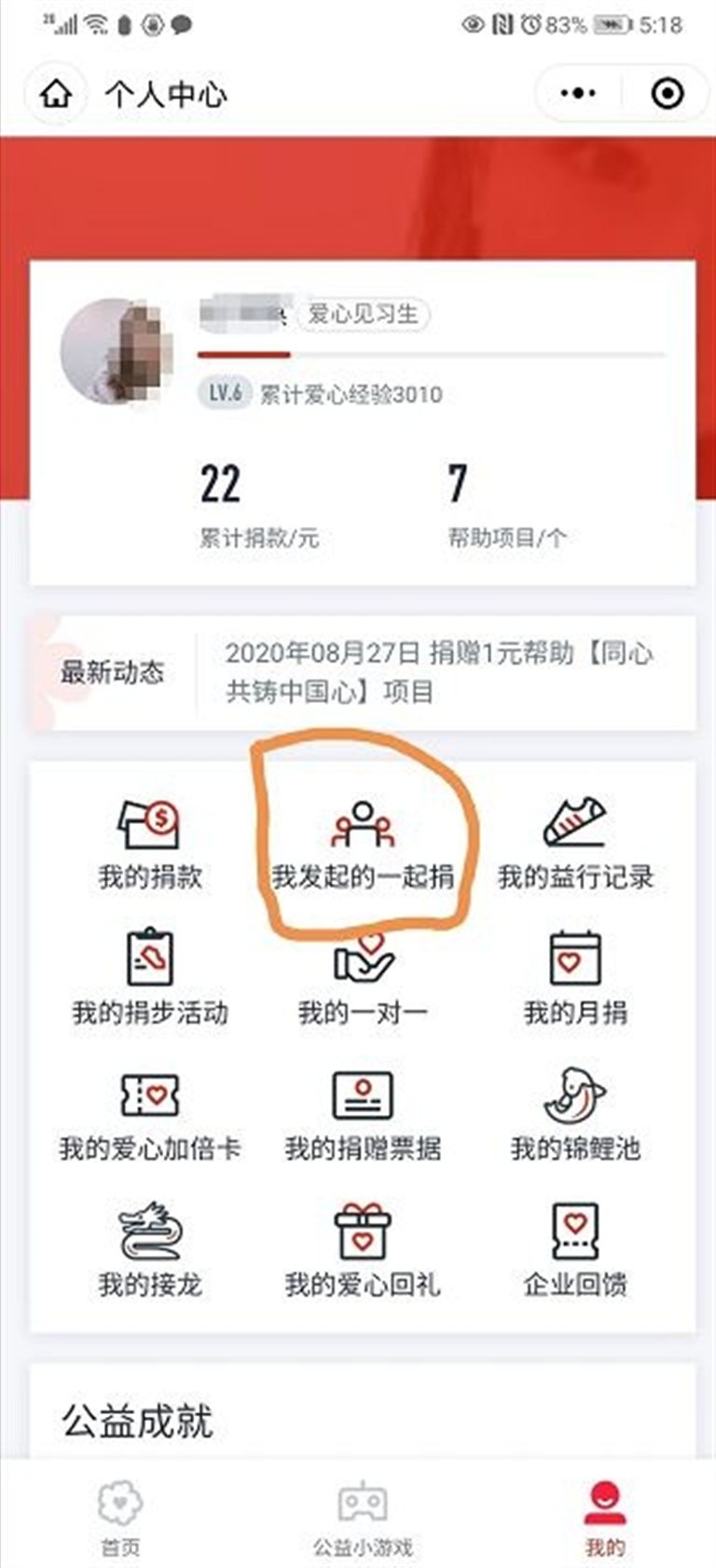View 我的爱心回礼
716x1568 pixels.
pos(363,1251)
